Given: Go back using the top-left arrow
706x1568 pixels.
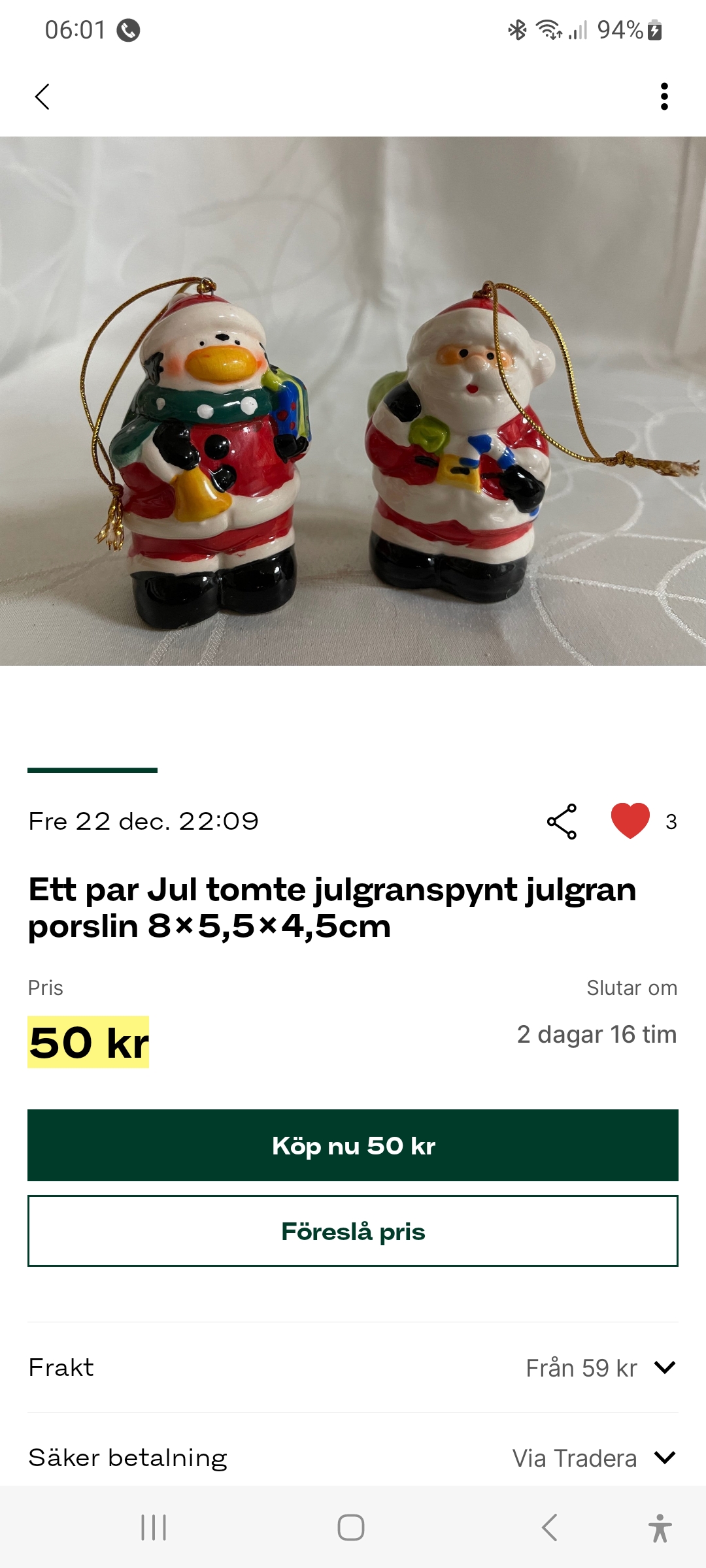Looking at the screenshot, I should point(42,97).
